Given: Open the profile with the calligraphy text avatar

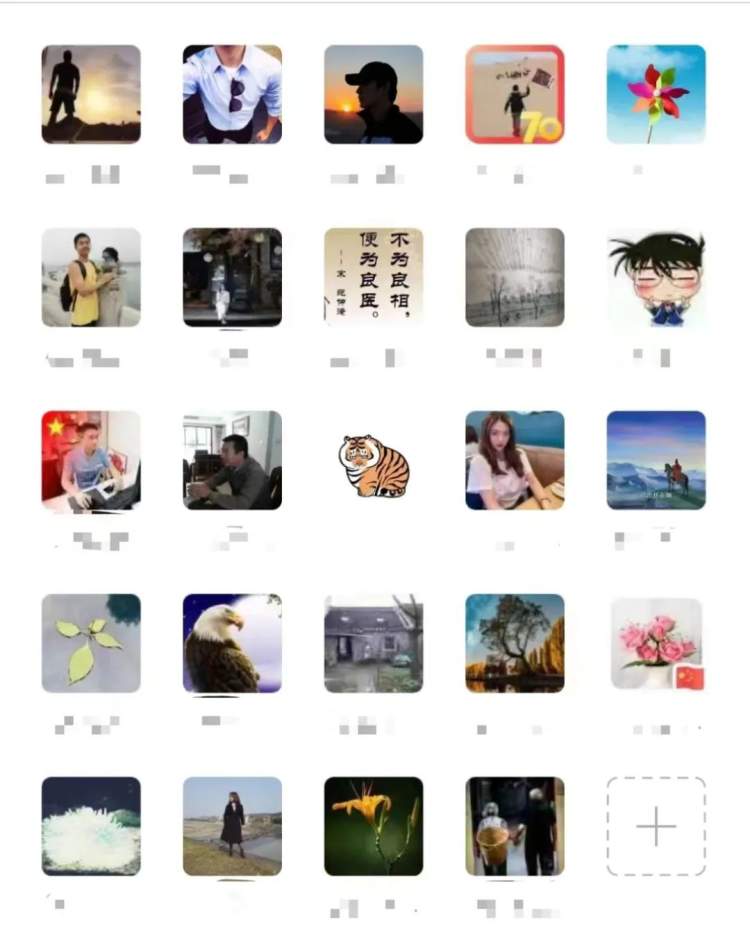Looking at the screenshot, I should (x=373, y=277).
